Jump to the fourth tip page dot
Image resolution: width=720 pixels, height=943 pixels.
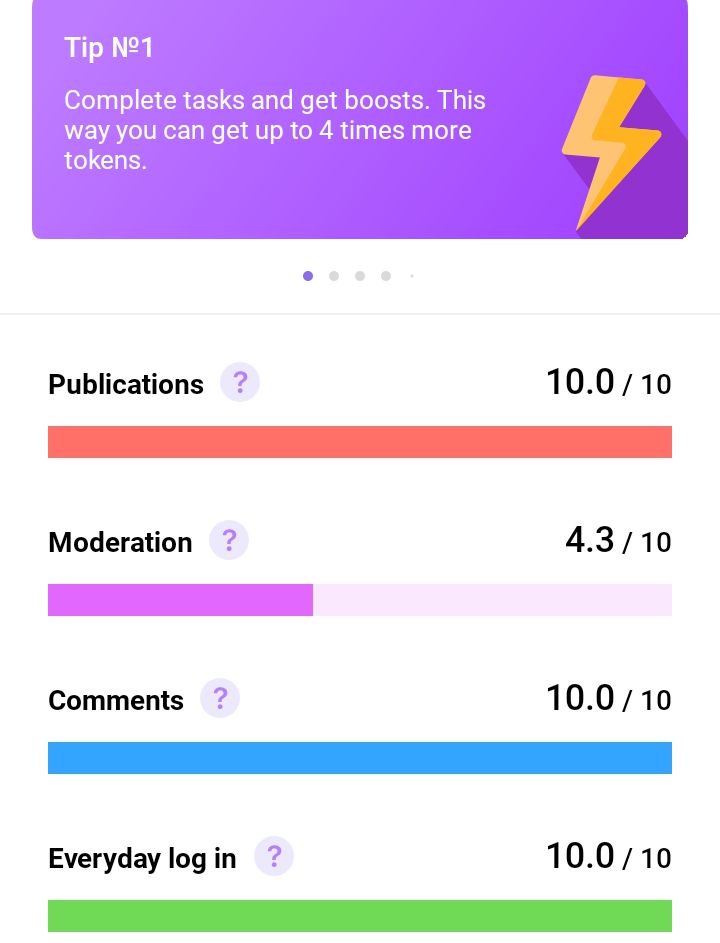[386, 276]
